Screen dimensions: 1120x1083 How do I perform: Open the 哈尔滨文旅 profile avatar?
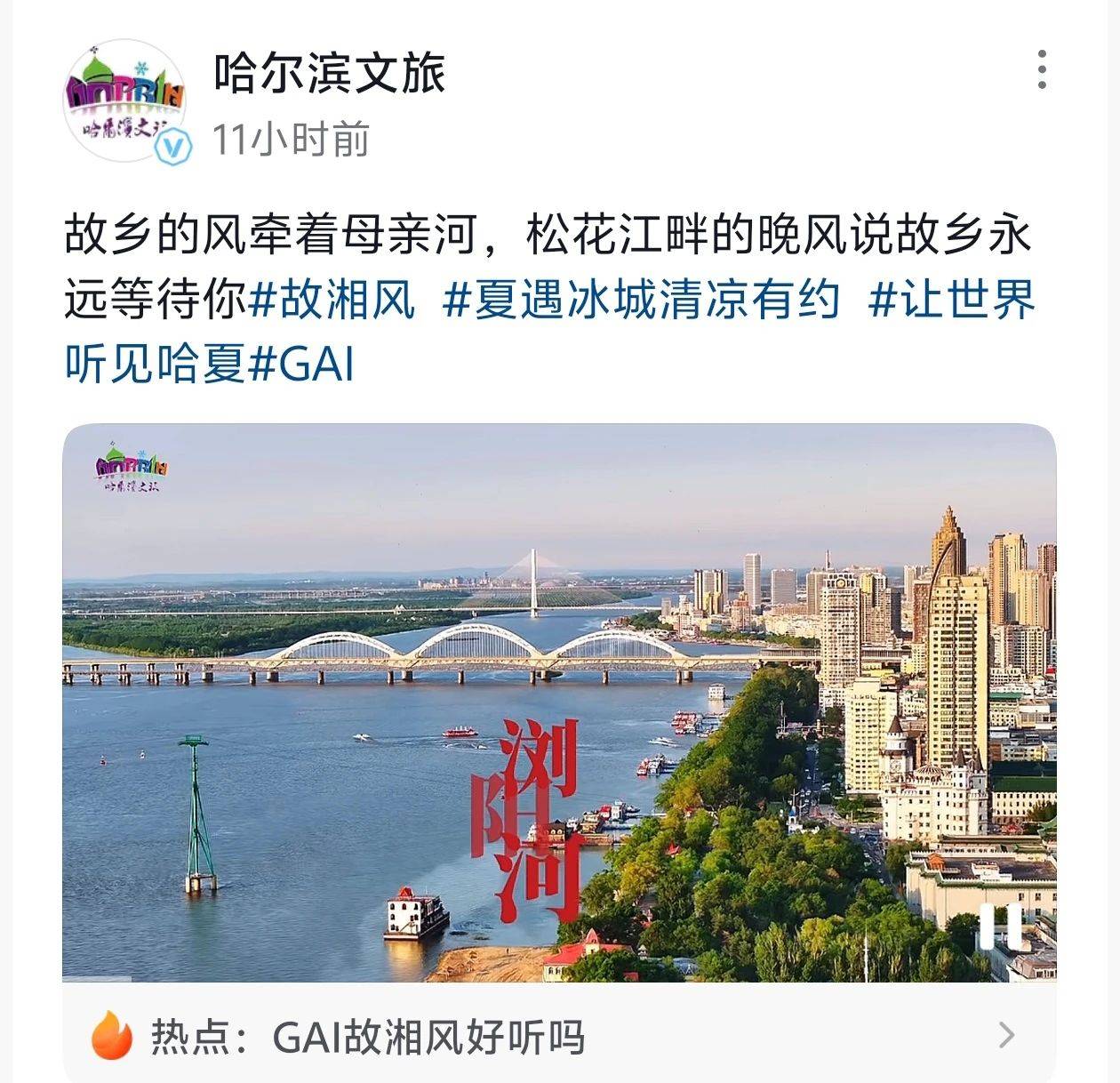(125, 100)
